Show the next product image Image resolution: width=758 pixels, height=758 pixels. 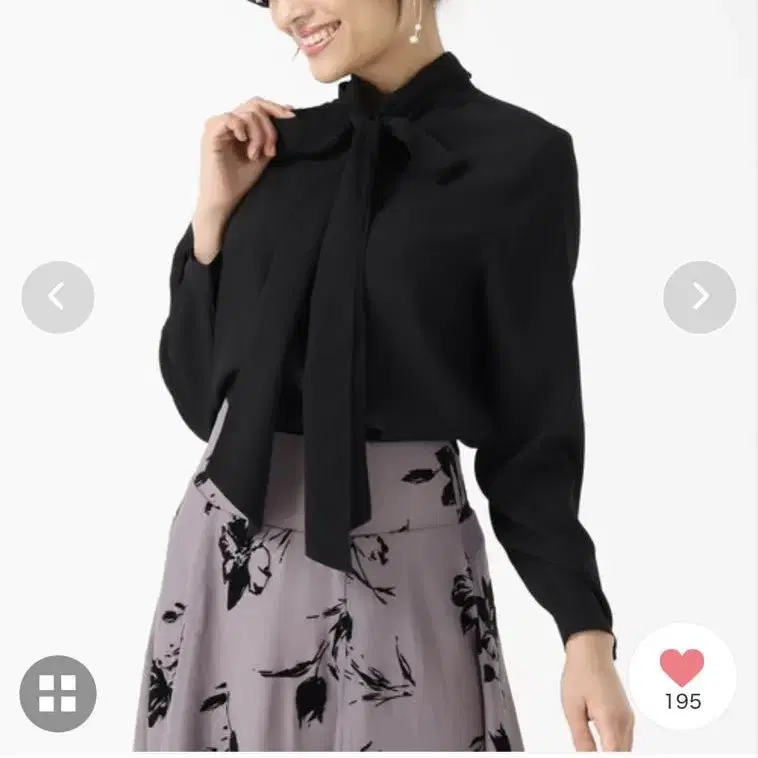pyautogui.click(x=699, y=297)
